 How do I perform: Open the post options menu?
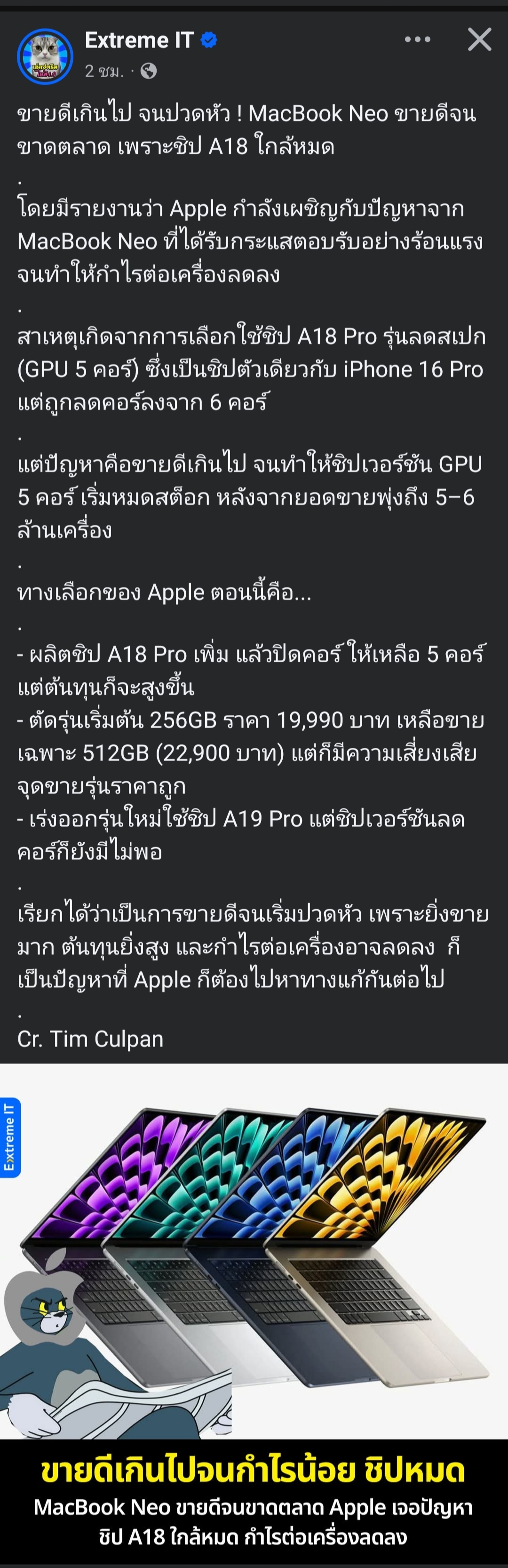[x=417, y=40]
